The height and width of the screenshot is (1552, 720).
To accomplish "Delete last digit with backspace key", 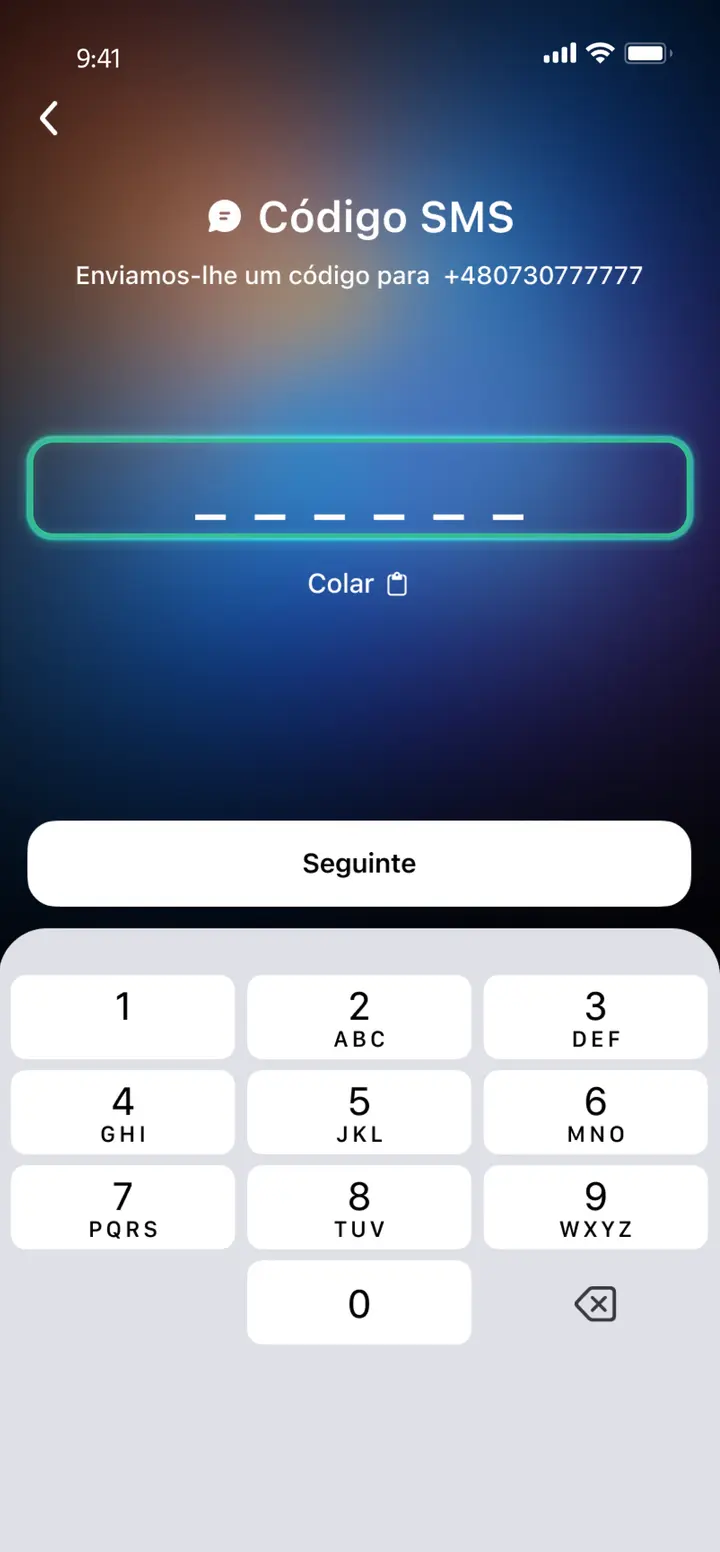I will (x=595, y=1303).
